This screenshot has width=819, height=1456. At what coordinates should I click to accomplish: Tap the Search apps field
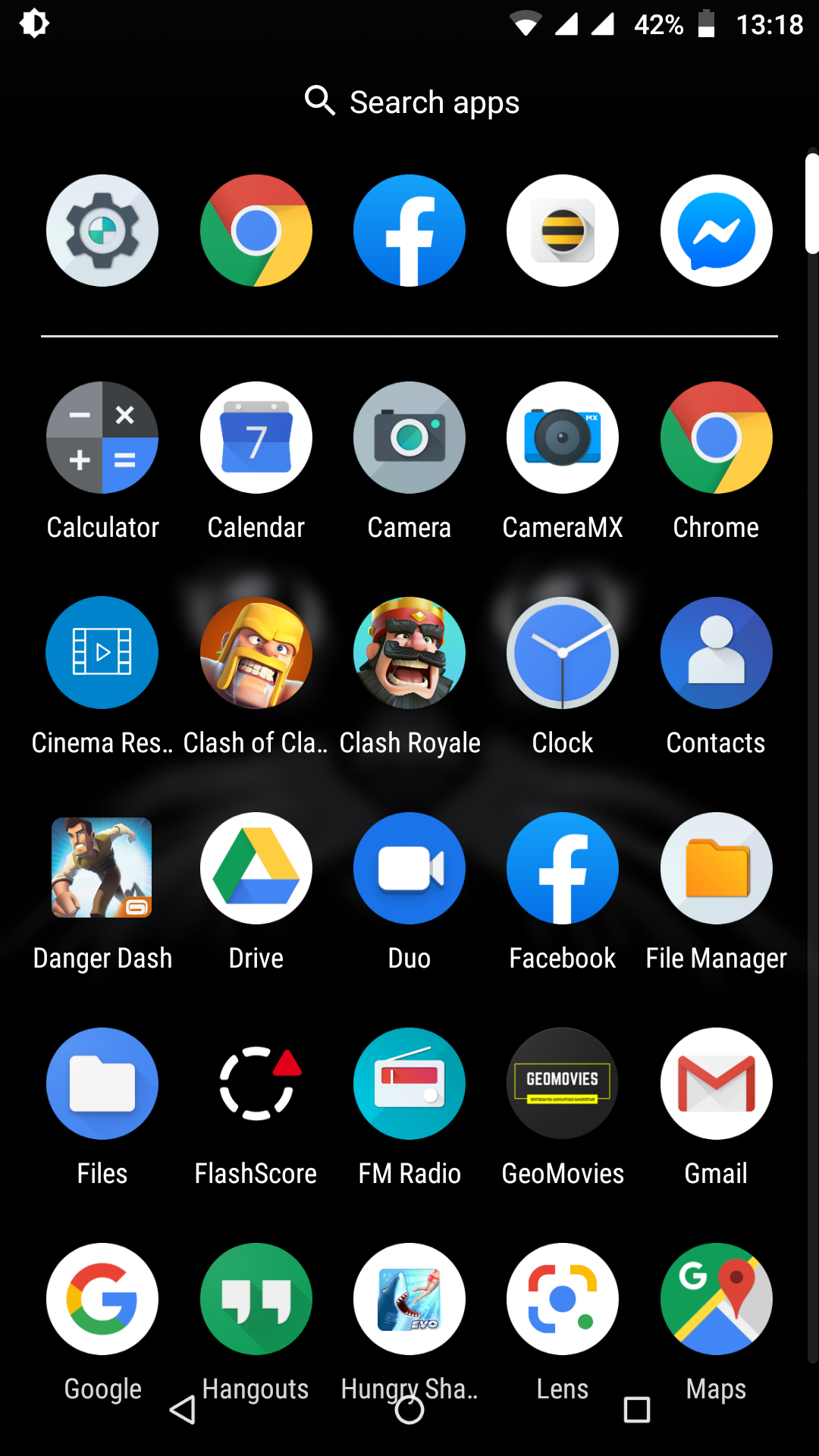click(409, 101)
